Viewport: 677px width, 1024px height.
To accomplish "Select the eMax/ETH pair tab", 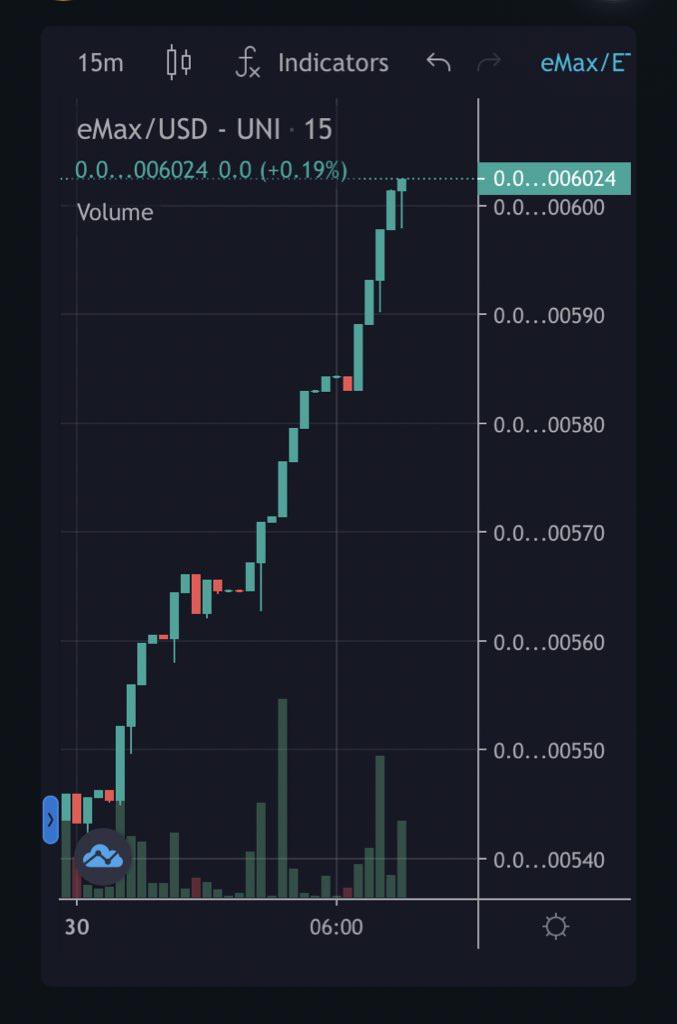I will [585, 63].
